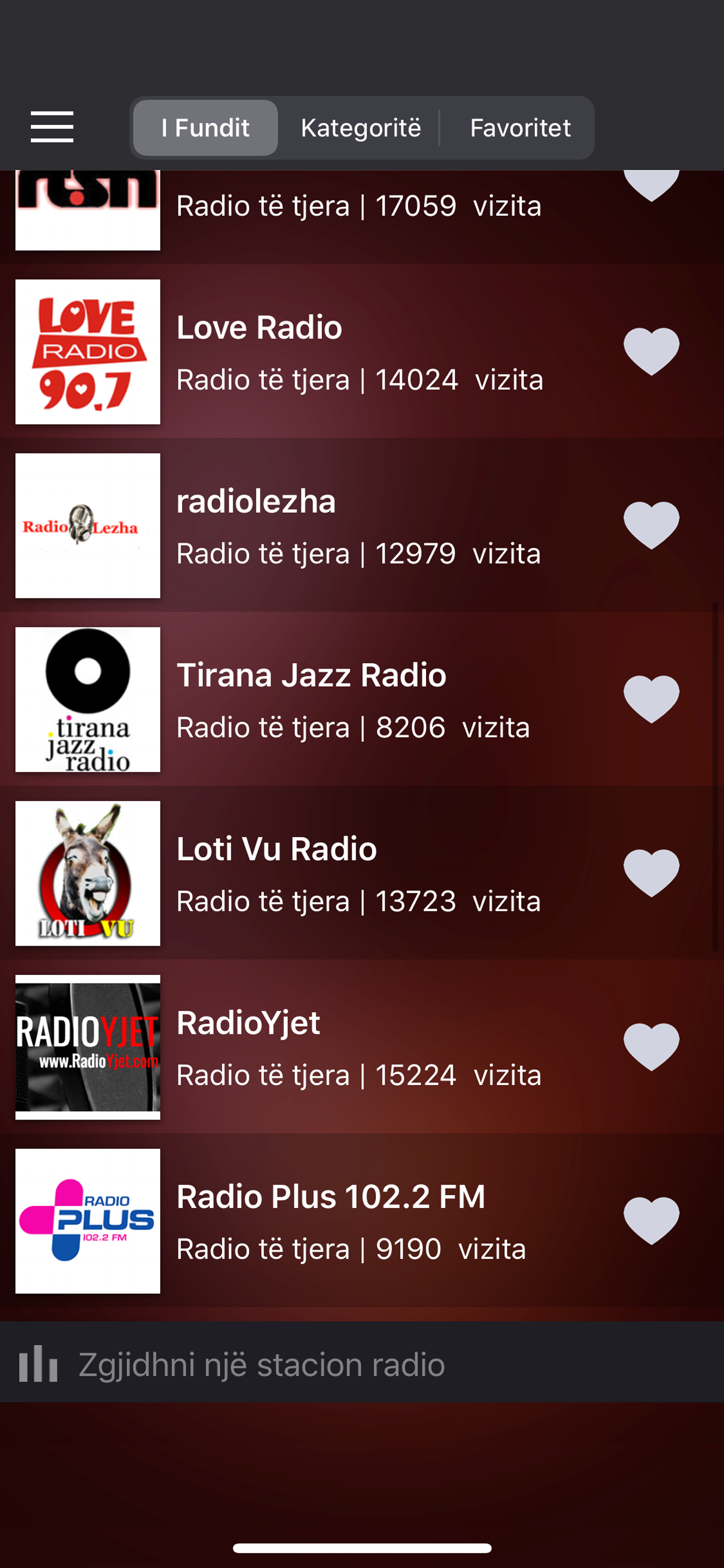Open the Favoritet tab
Screen dimensions: 724x1568
pyautogui.click(x=519, y=128)
